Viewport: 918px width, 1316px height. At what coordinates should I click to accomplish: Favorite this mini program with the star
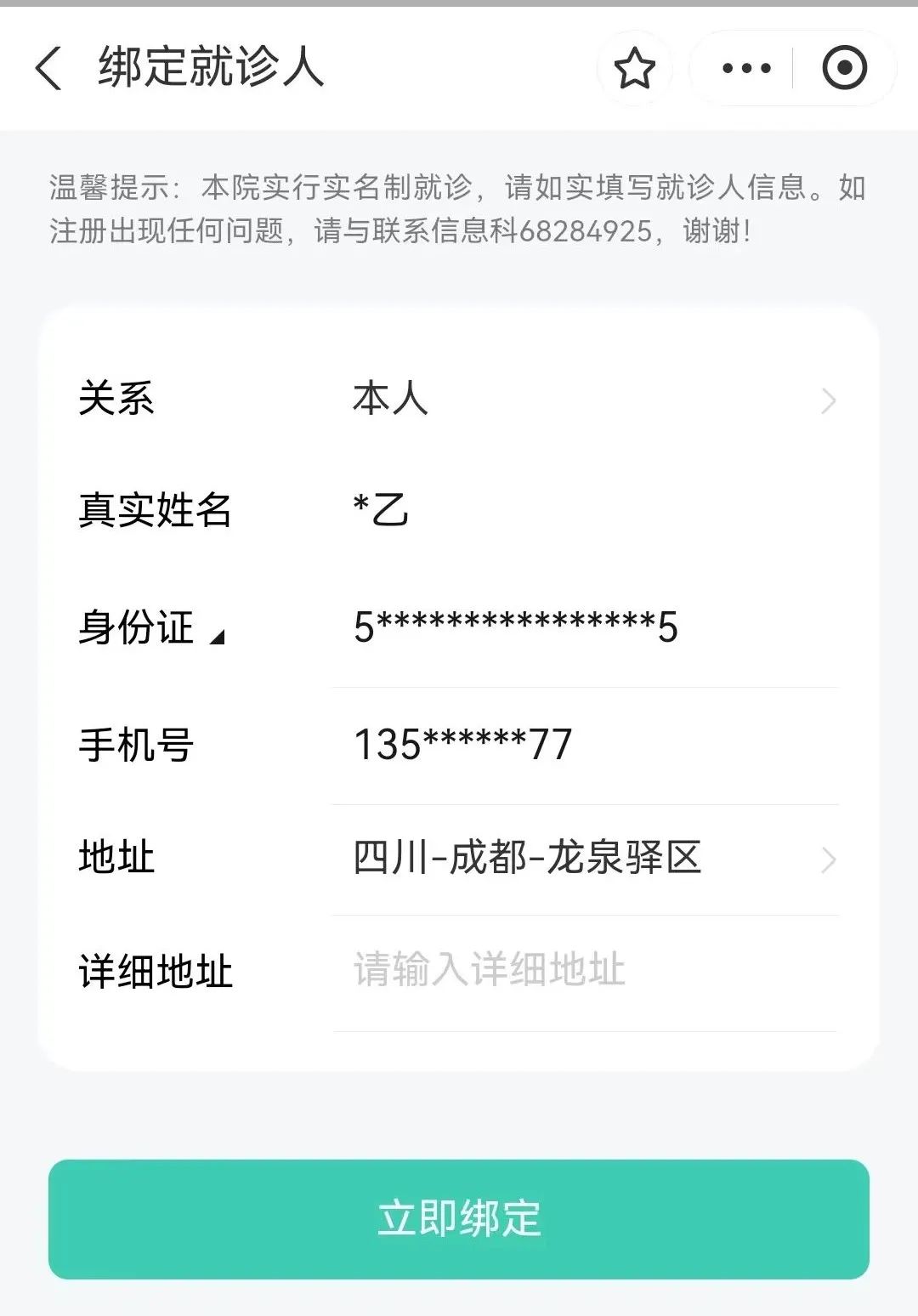[x=635, y=68]
